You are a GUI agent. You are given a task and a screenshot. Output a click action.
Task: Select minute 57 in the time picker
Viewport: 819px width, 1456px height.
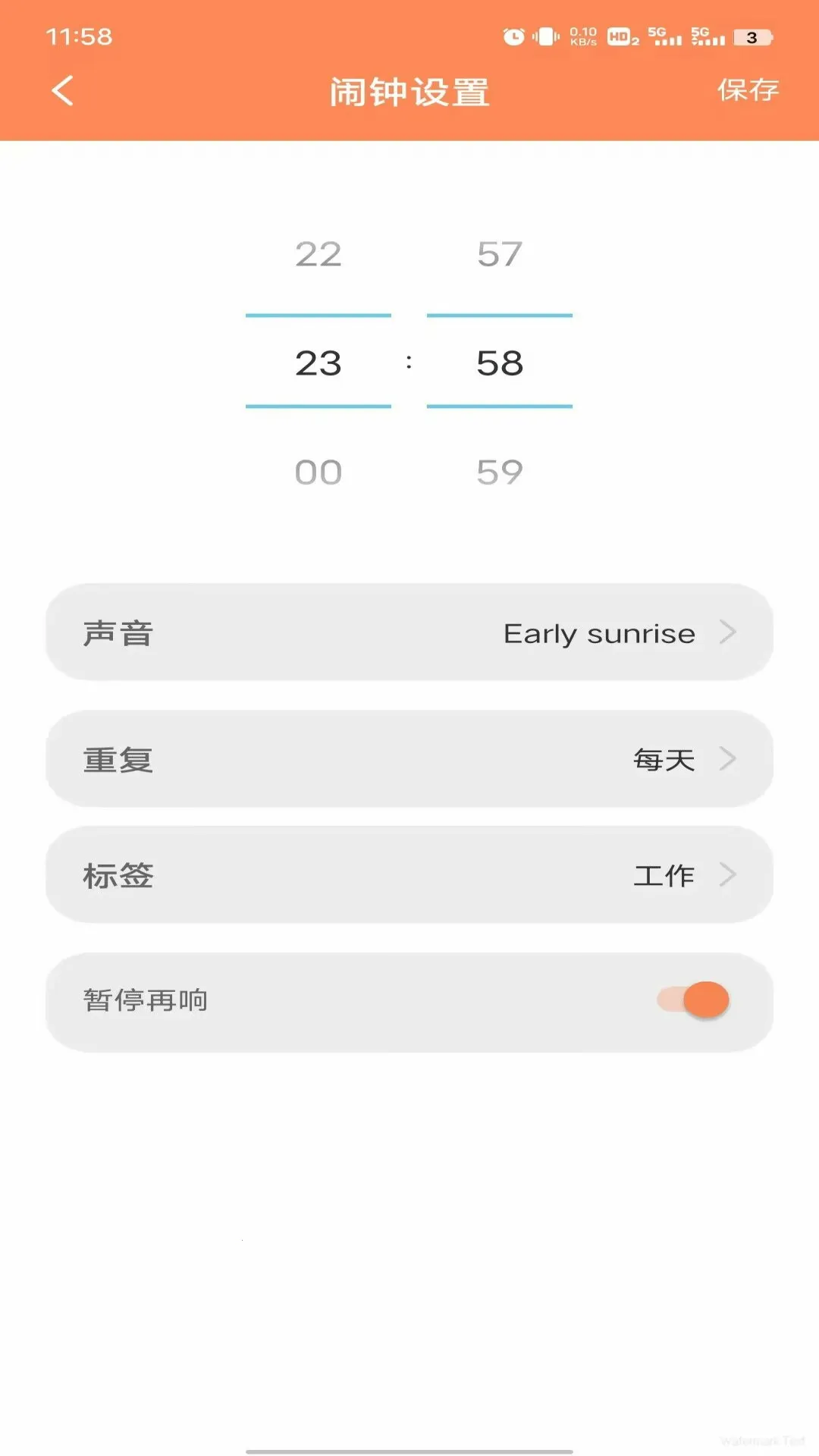point(500,254)
